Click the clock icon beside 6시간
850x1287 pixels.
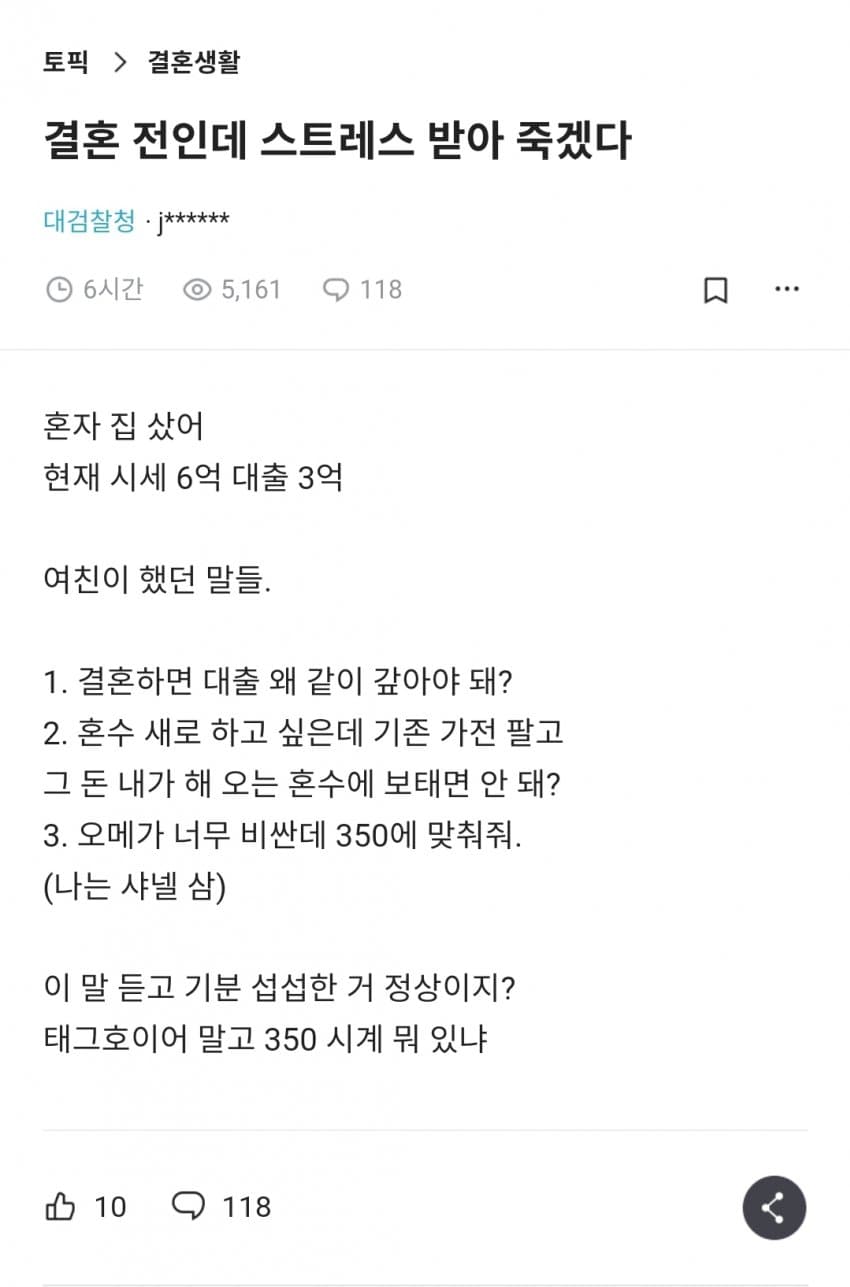tap(58, 290)
